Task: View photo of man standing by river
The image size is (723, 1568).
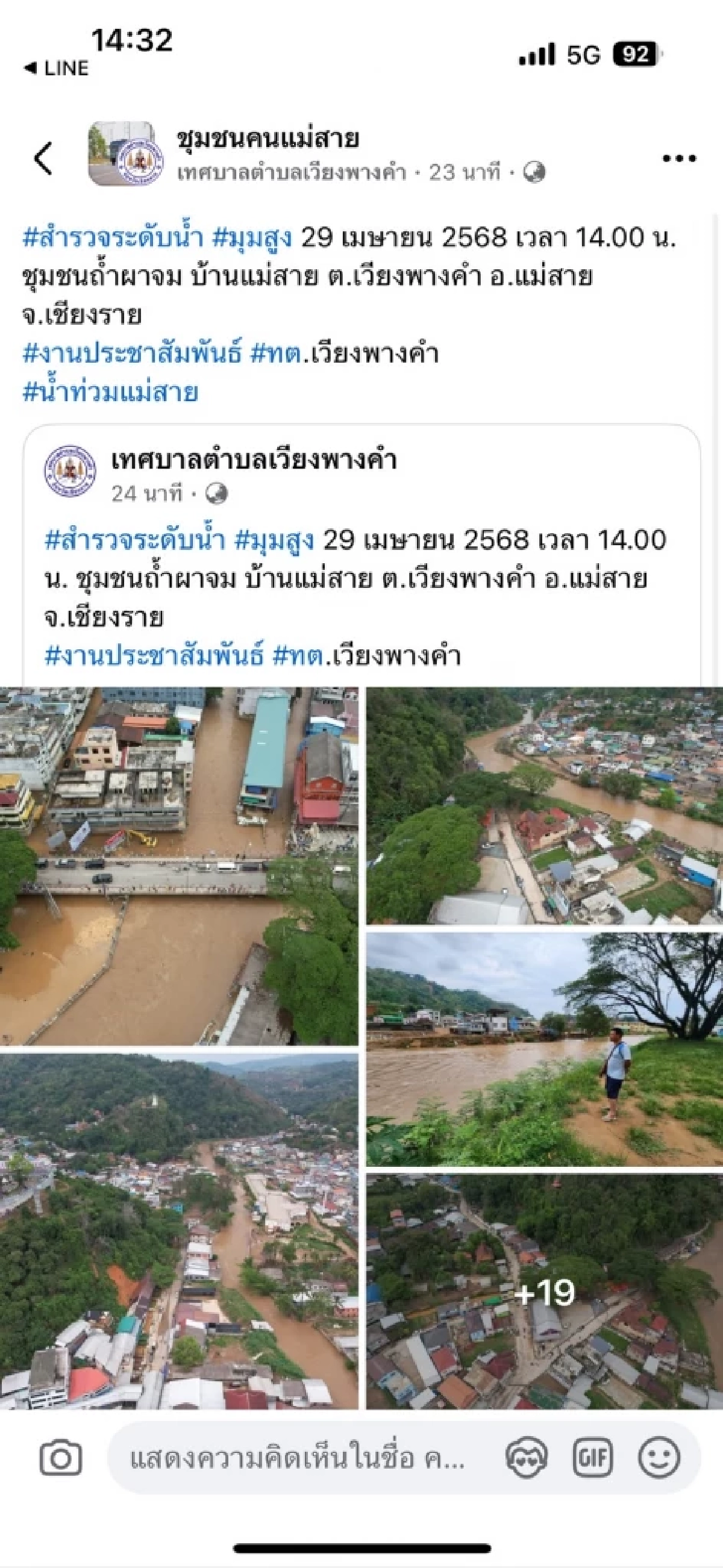Action: (544, 1049)
